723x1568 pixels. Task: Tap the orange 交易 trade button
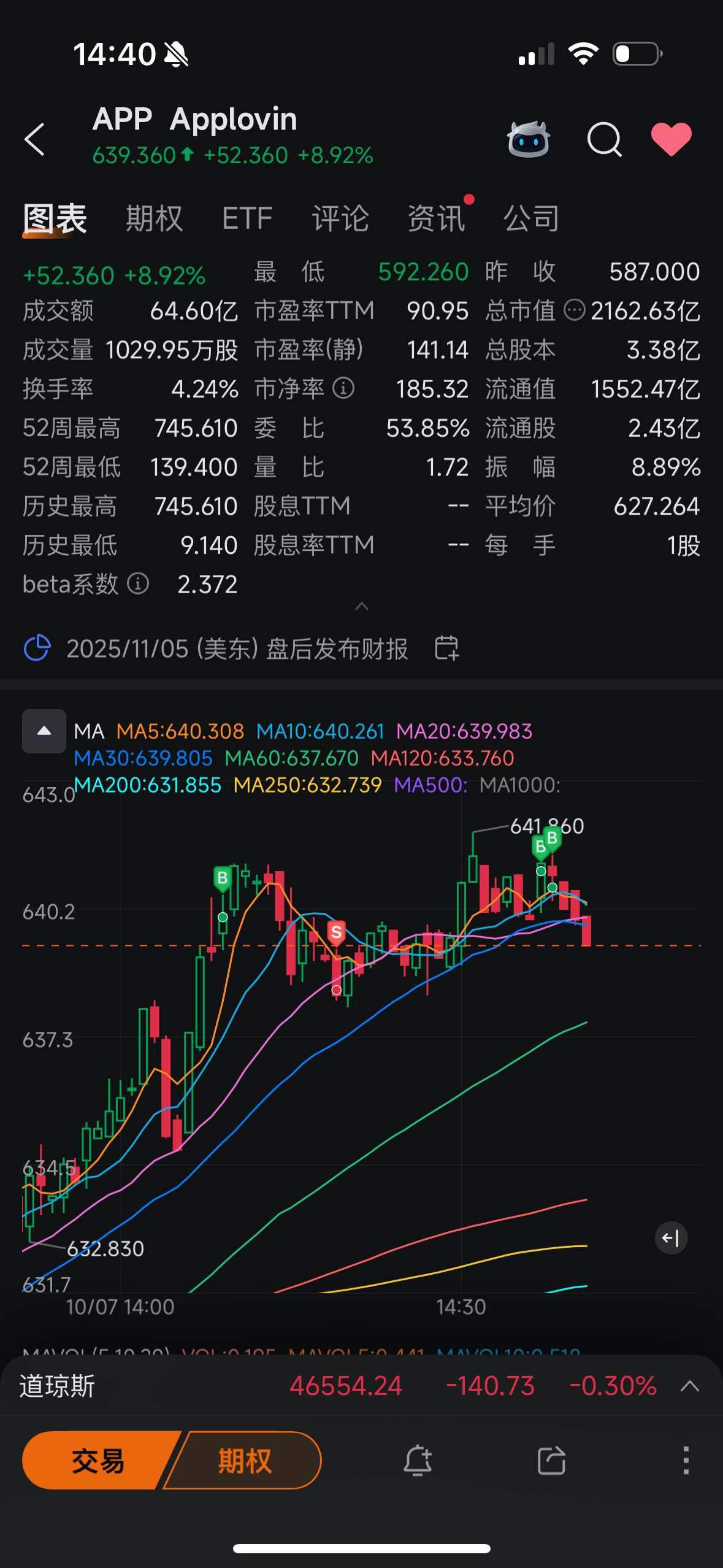98,1460
